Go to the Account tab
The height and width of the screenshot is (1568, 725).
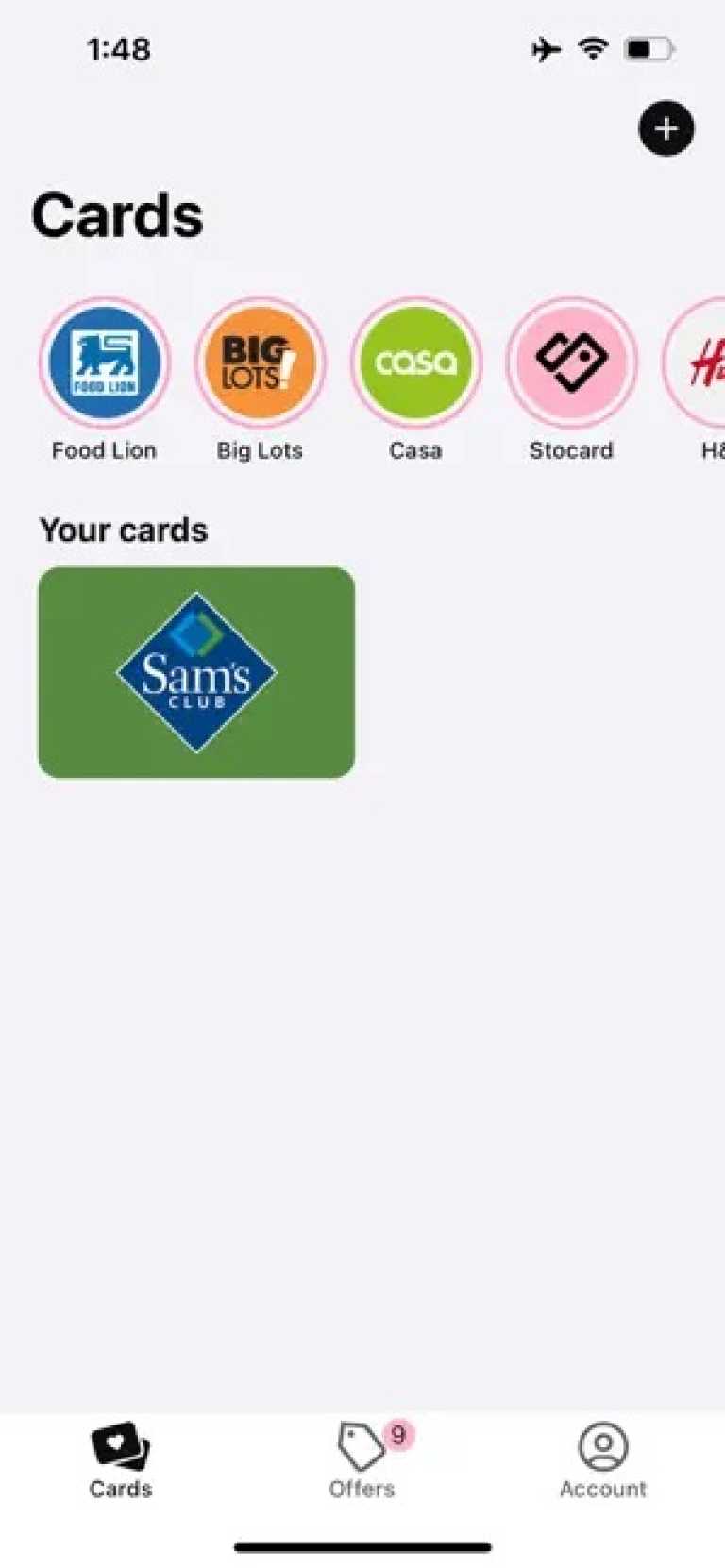click(602, 1459)
